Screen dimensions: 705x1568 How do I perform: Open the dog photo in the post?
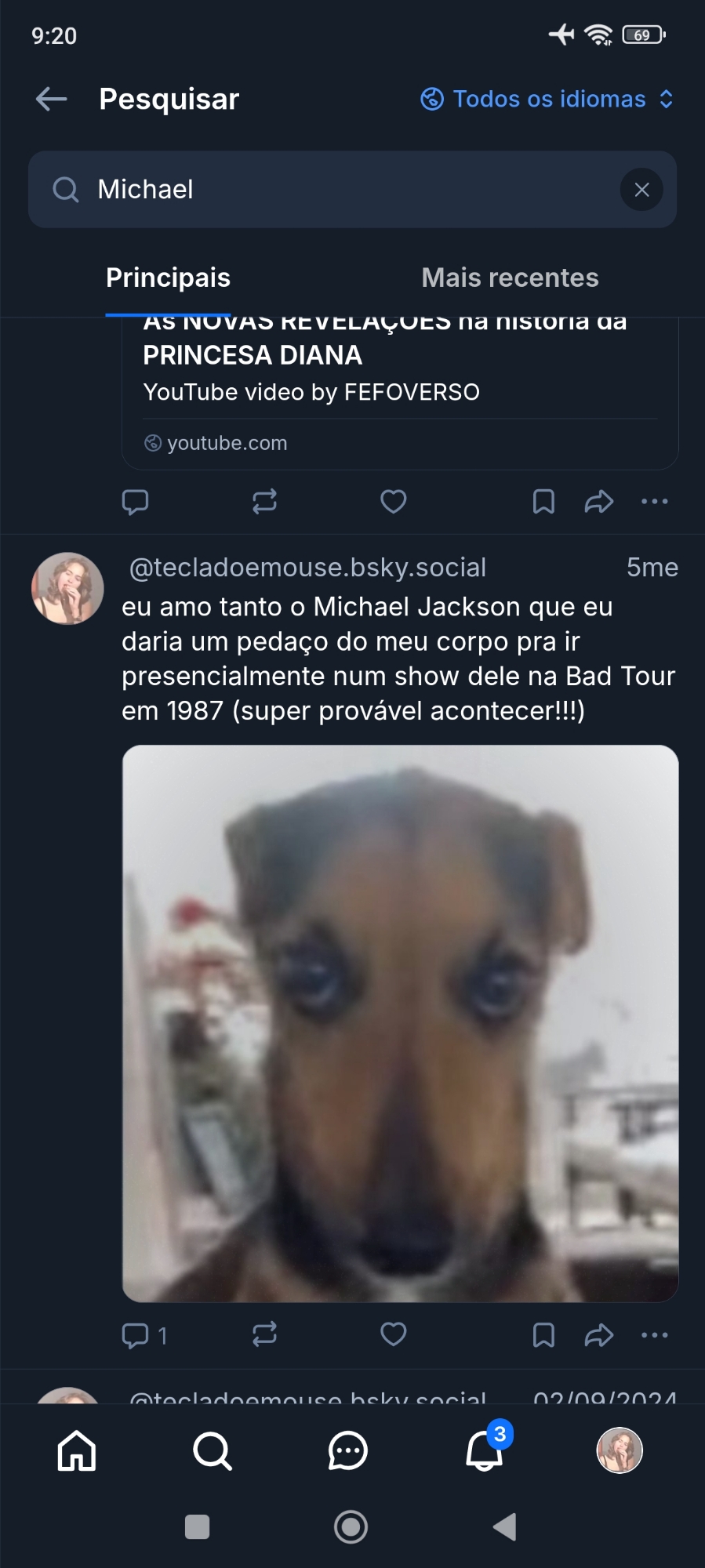400,1023
